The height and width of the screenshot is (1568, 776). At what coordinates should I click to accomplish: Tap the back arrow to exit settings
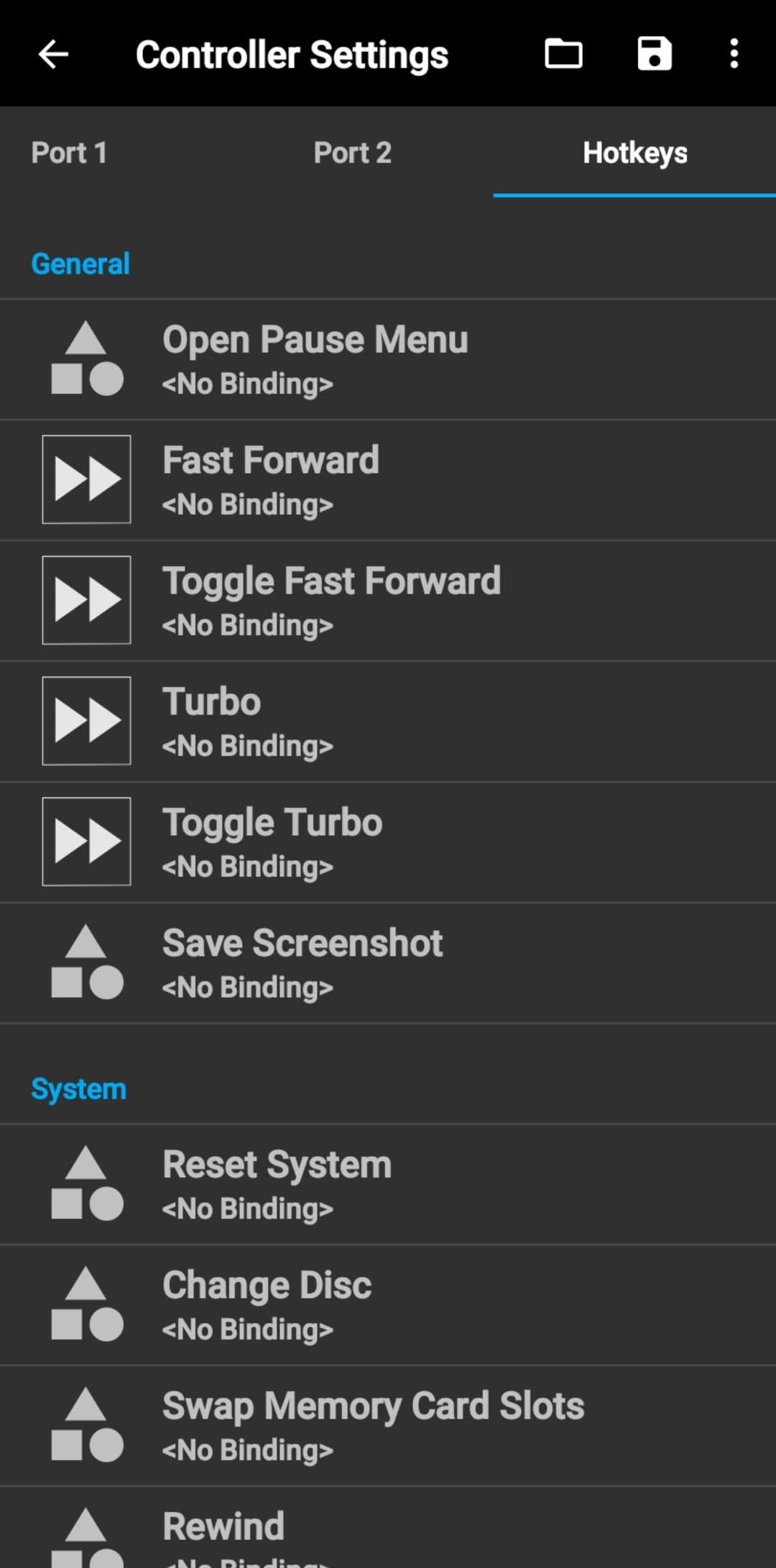tap(52, 54)
